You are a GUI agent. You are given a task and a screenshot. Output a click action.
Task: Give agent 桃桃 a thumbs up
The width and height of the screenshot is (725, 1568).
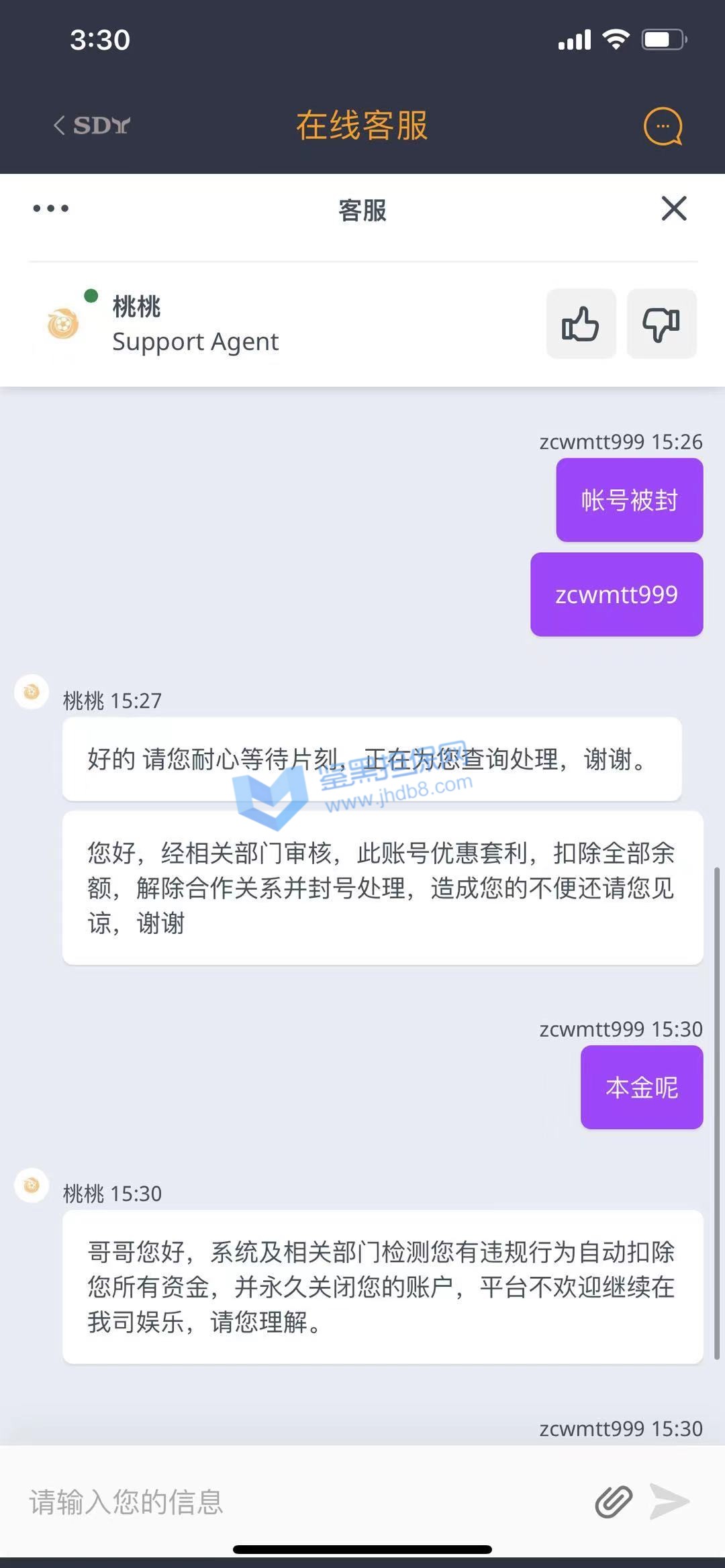coord(581,324)
